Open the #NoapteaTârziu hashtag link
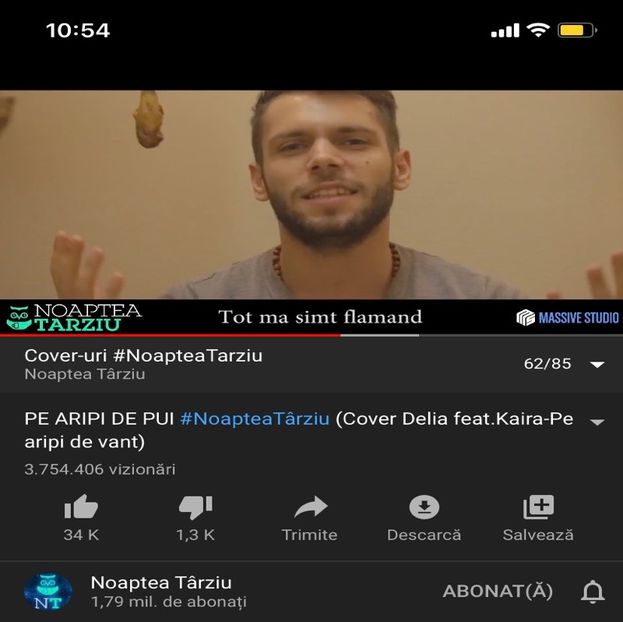This screenshot has width=623, height=622. [254, 419]
